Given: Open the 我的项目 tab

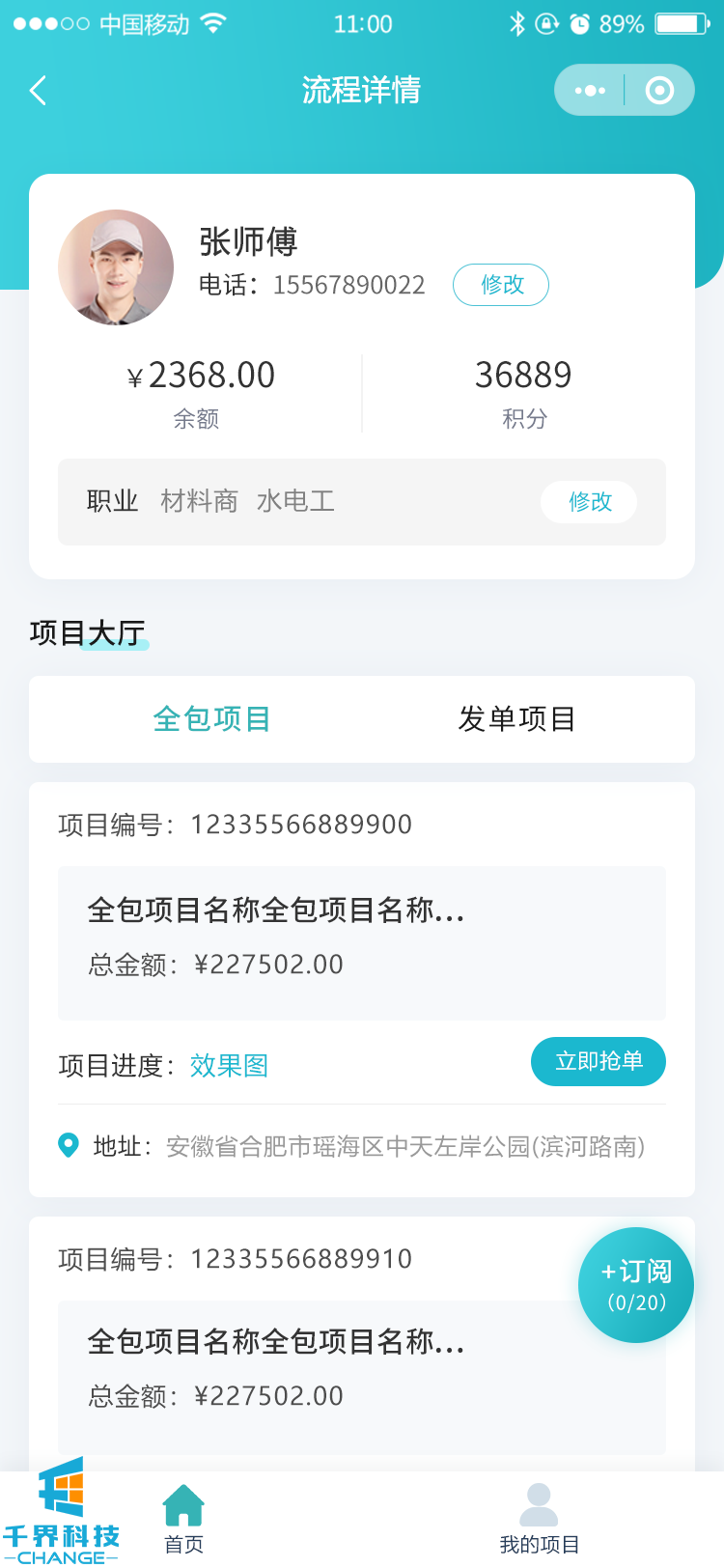Looking at the screenshot, I should [539, 1521].
